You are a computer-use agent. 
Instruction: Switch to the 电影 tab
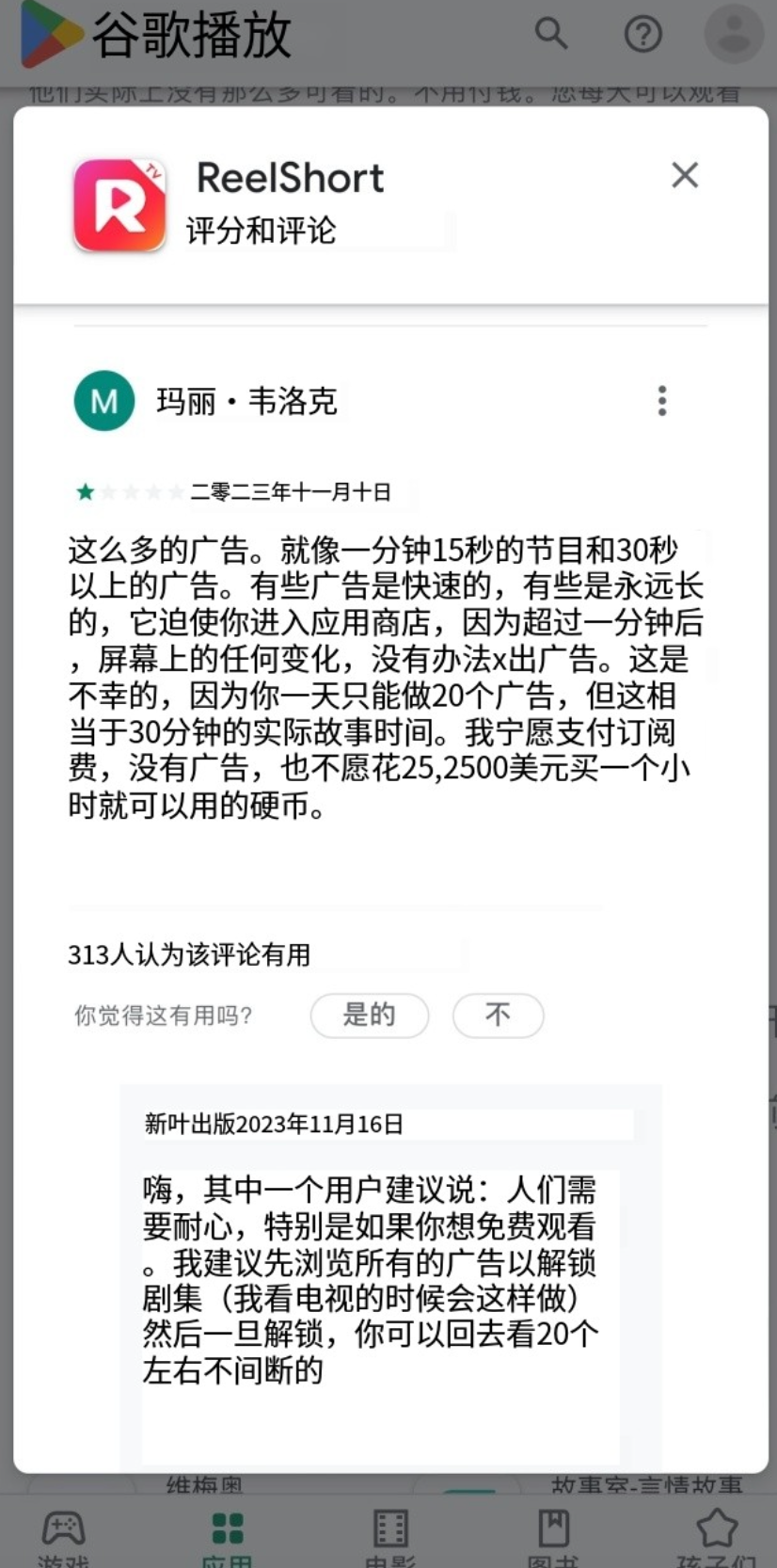[390, 1536]
